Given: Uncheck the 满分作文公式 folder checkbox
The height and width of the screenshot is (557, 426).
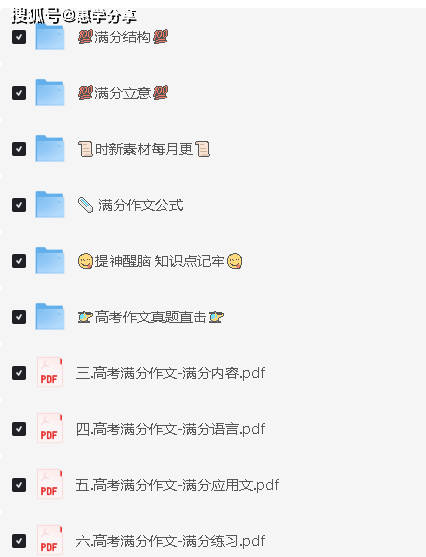Looking at the screenshot, I should tap(19, 205).
